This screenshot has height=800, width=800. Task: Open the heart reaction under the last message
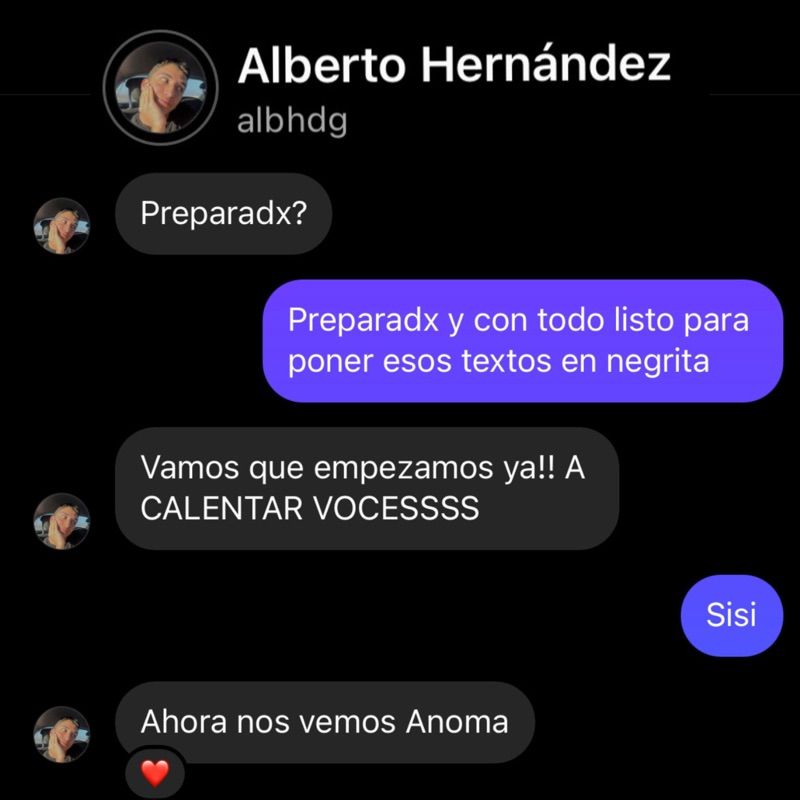pyautogui.click(x=155, y=772)
